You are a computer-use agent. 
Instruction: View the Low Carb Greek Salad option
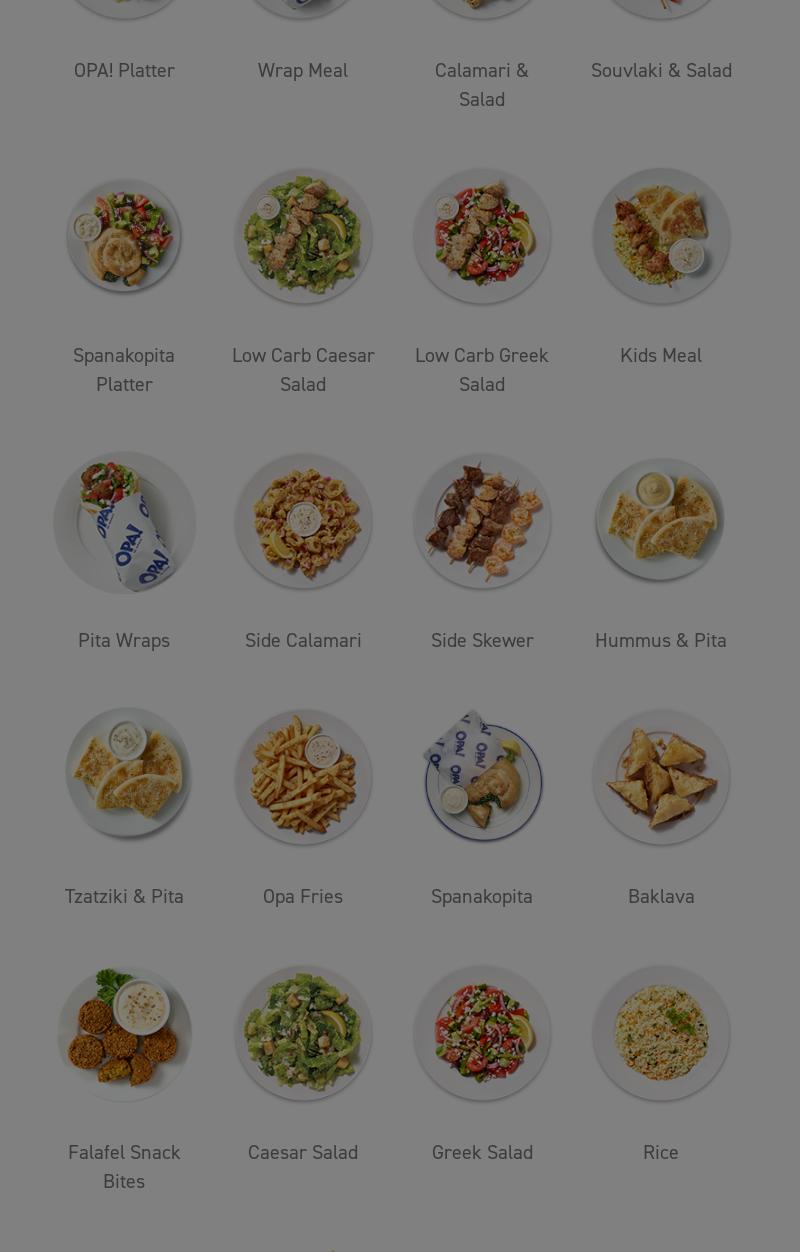482,236
